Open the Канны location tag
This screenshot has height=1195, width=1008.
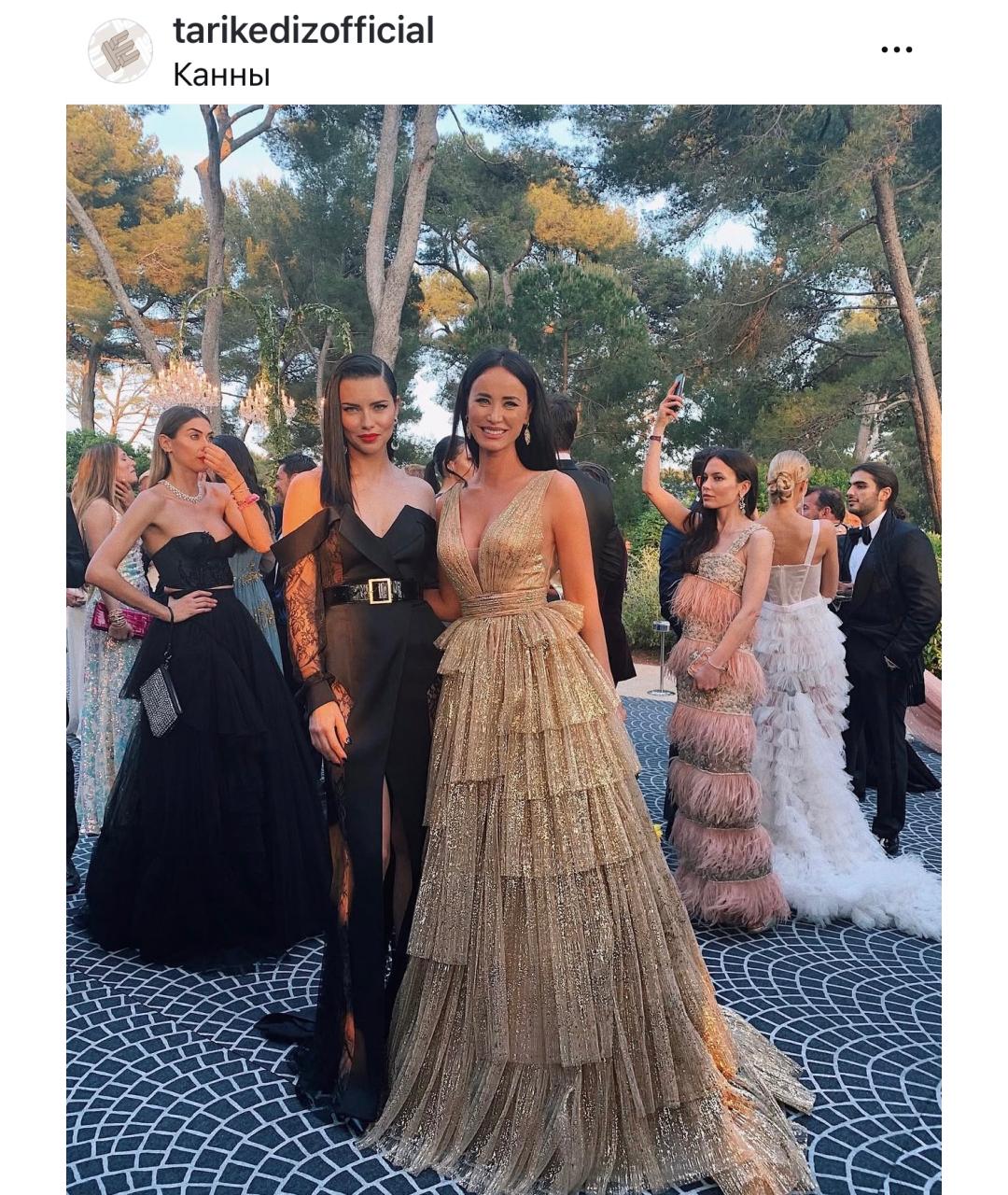pyautogui.click(x=221, y=75)
